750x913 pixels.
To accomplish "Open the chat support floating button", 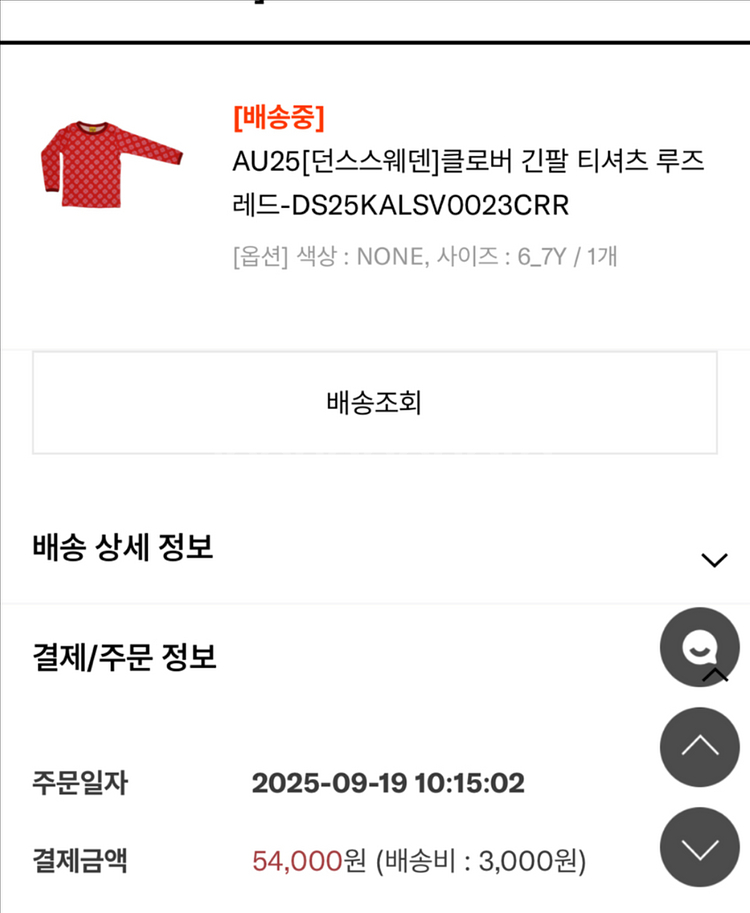I will tap(699, 647).
